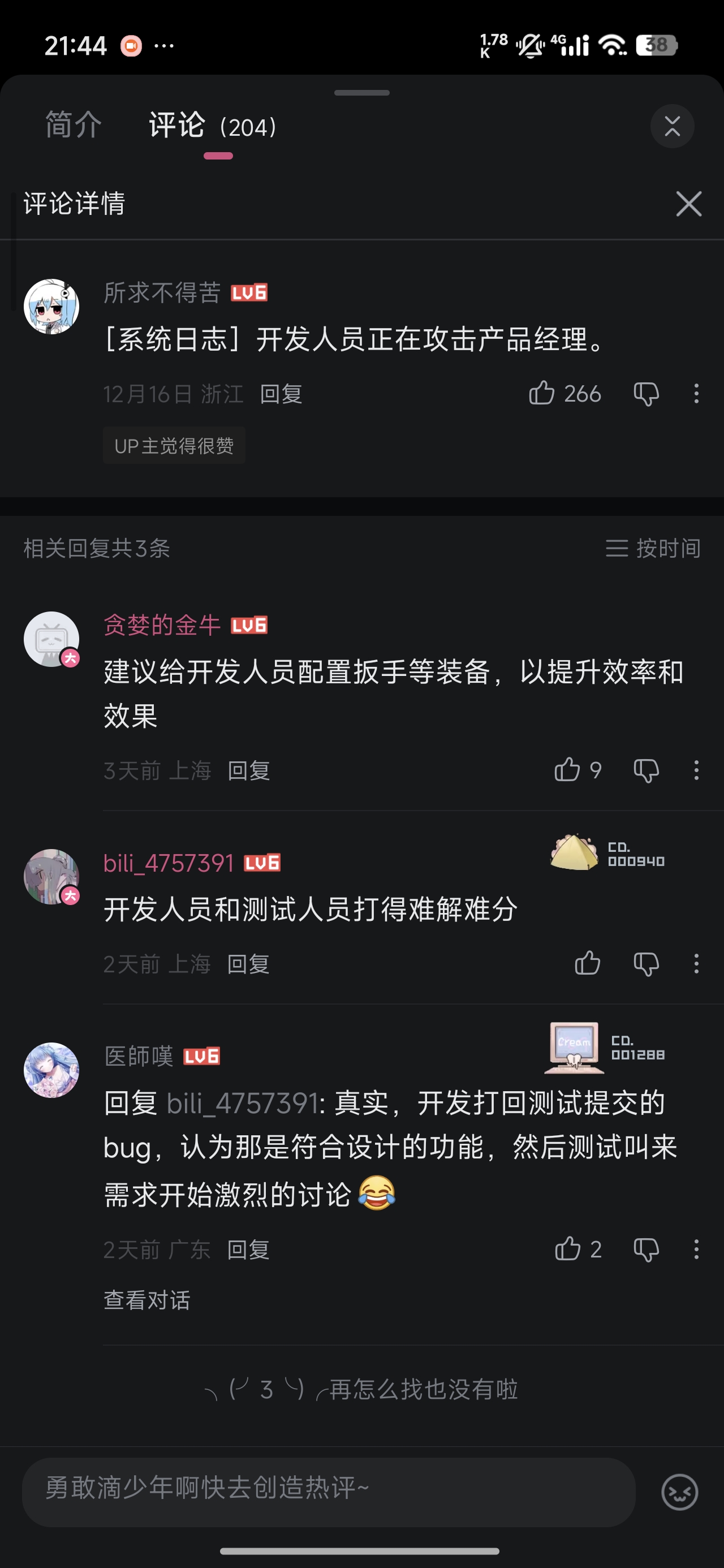Toggle dislike on 医師嘆's comment
Screen dimensions: 724x1568
click(x=645, y=1249)
